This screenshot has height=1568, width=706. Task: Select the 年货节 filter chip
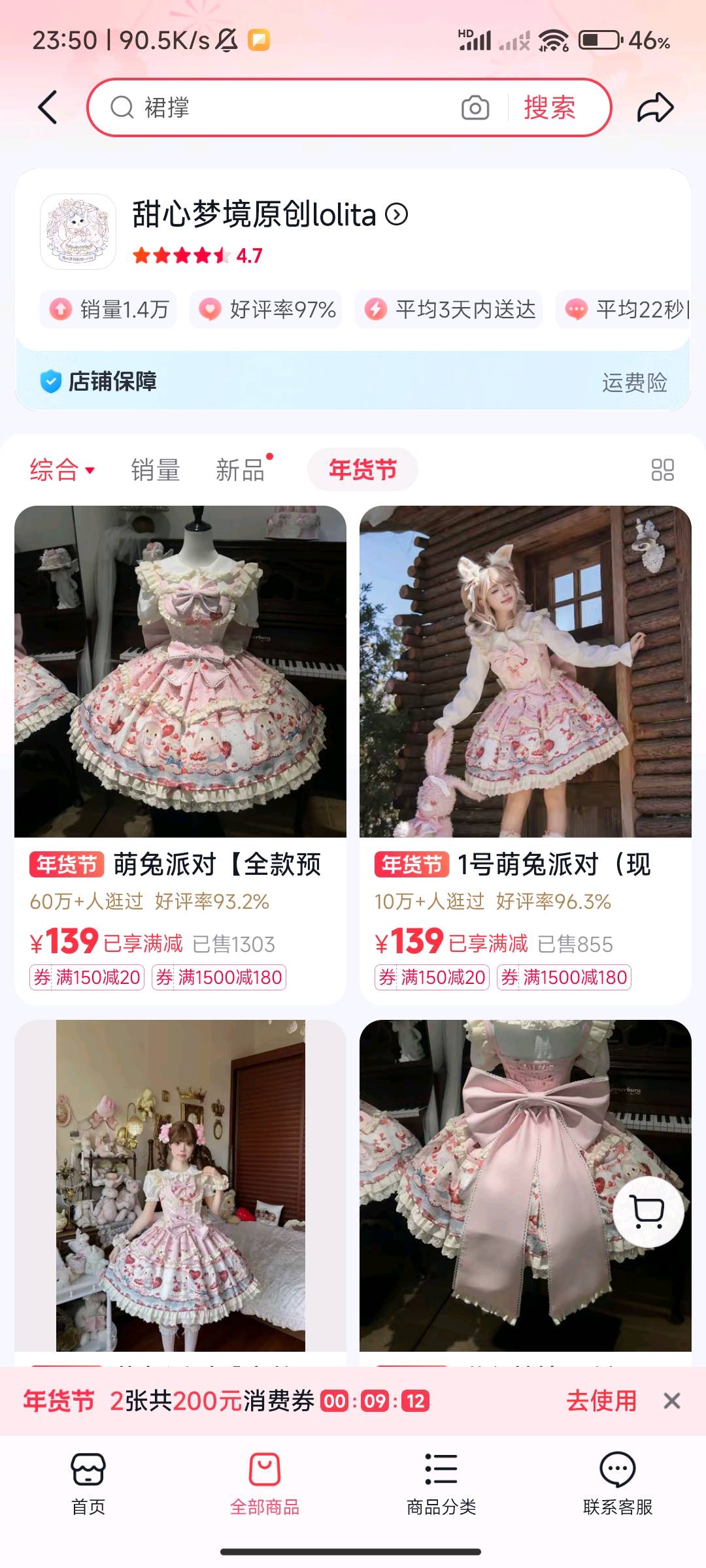[363, 470]
